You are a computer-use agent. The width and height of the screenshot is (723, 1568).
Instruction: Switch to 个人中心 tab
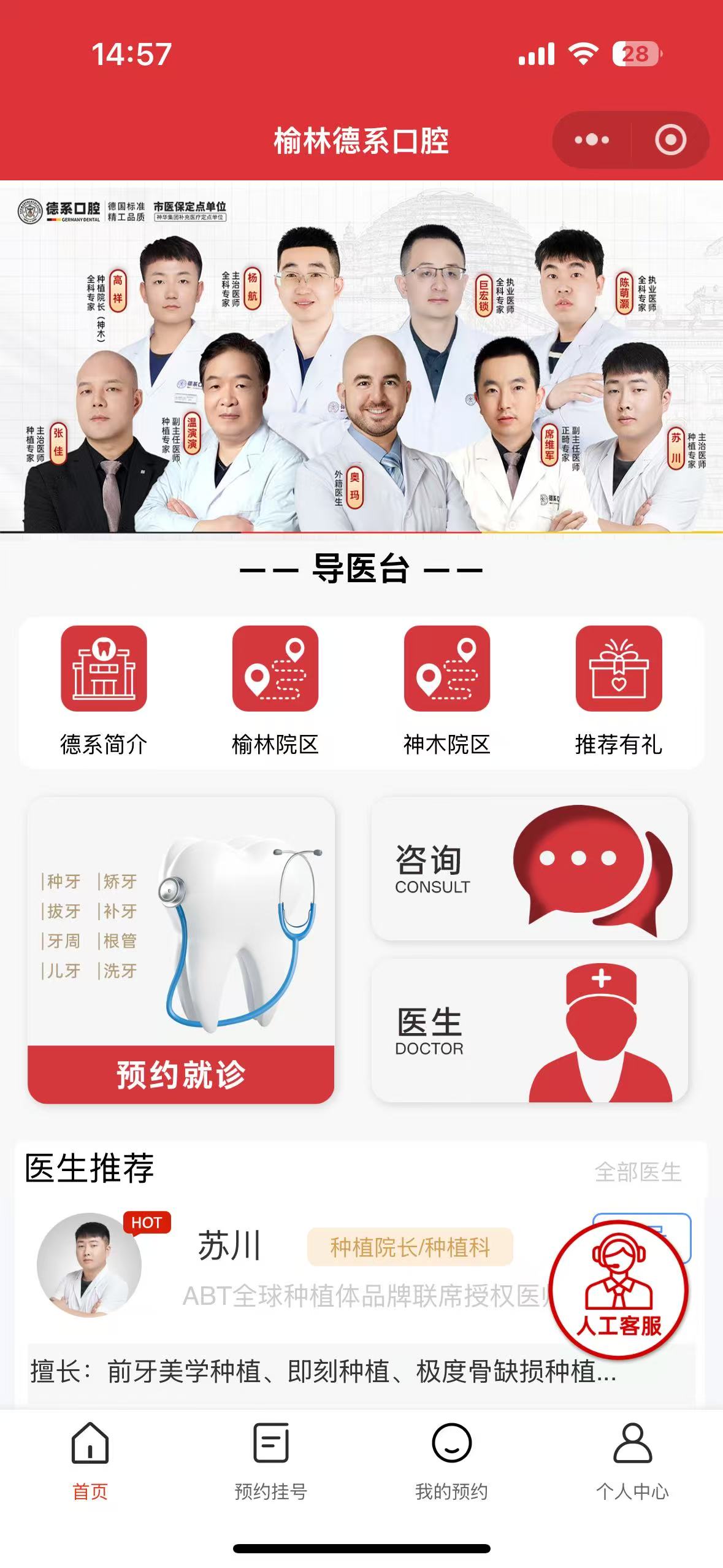(632, 1461)
